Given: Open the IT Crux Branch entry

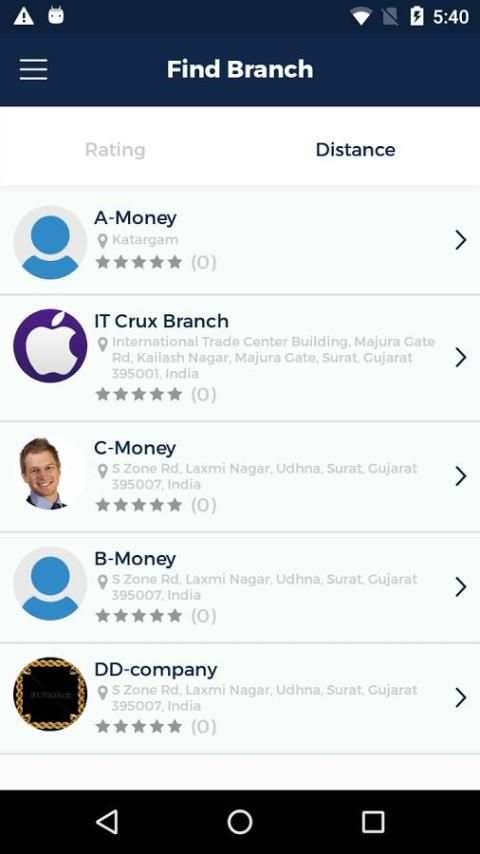Looking at the screenshot, I should 240,358.
